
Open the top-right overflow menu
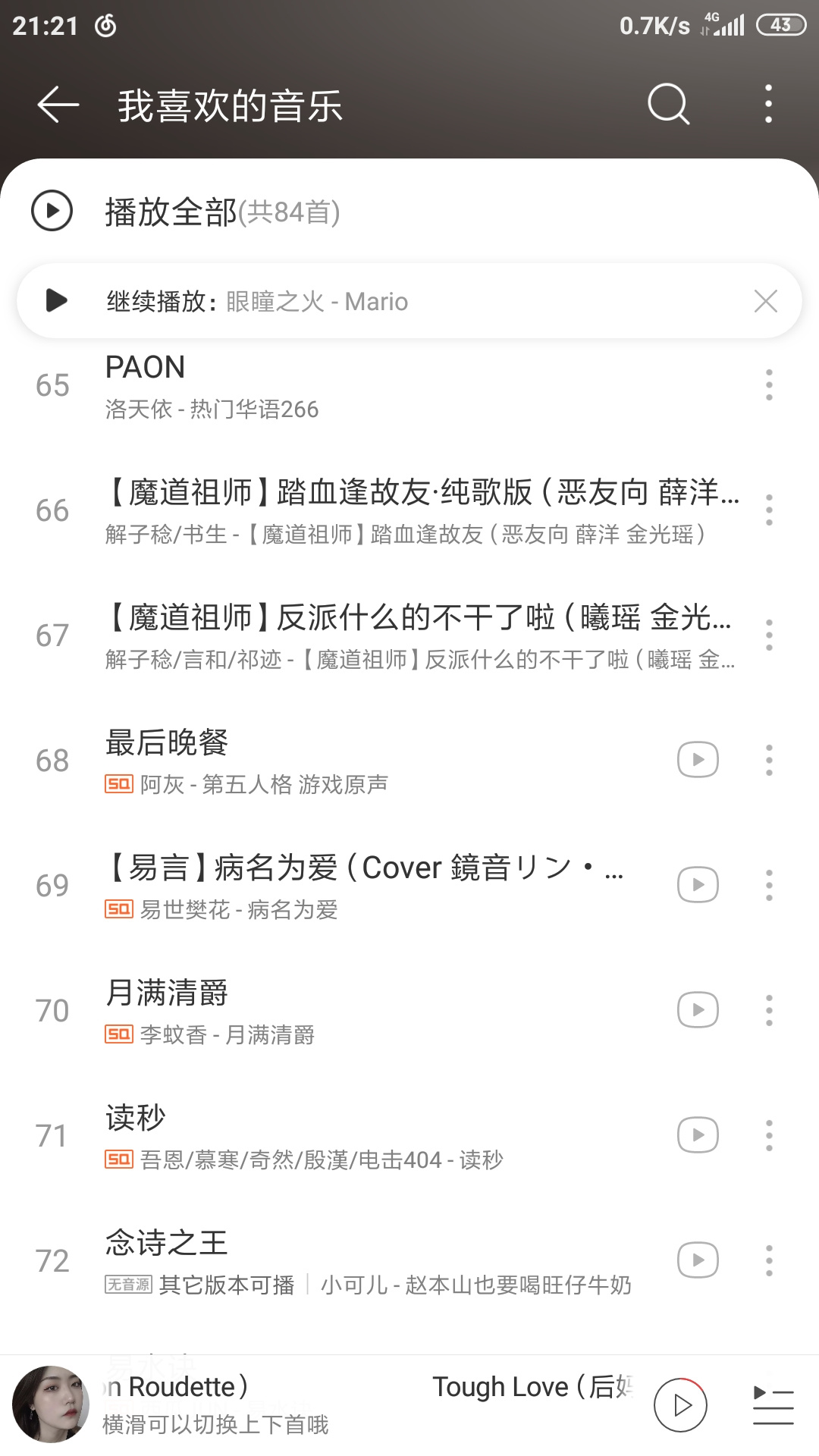pos(768,104)
